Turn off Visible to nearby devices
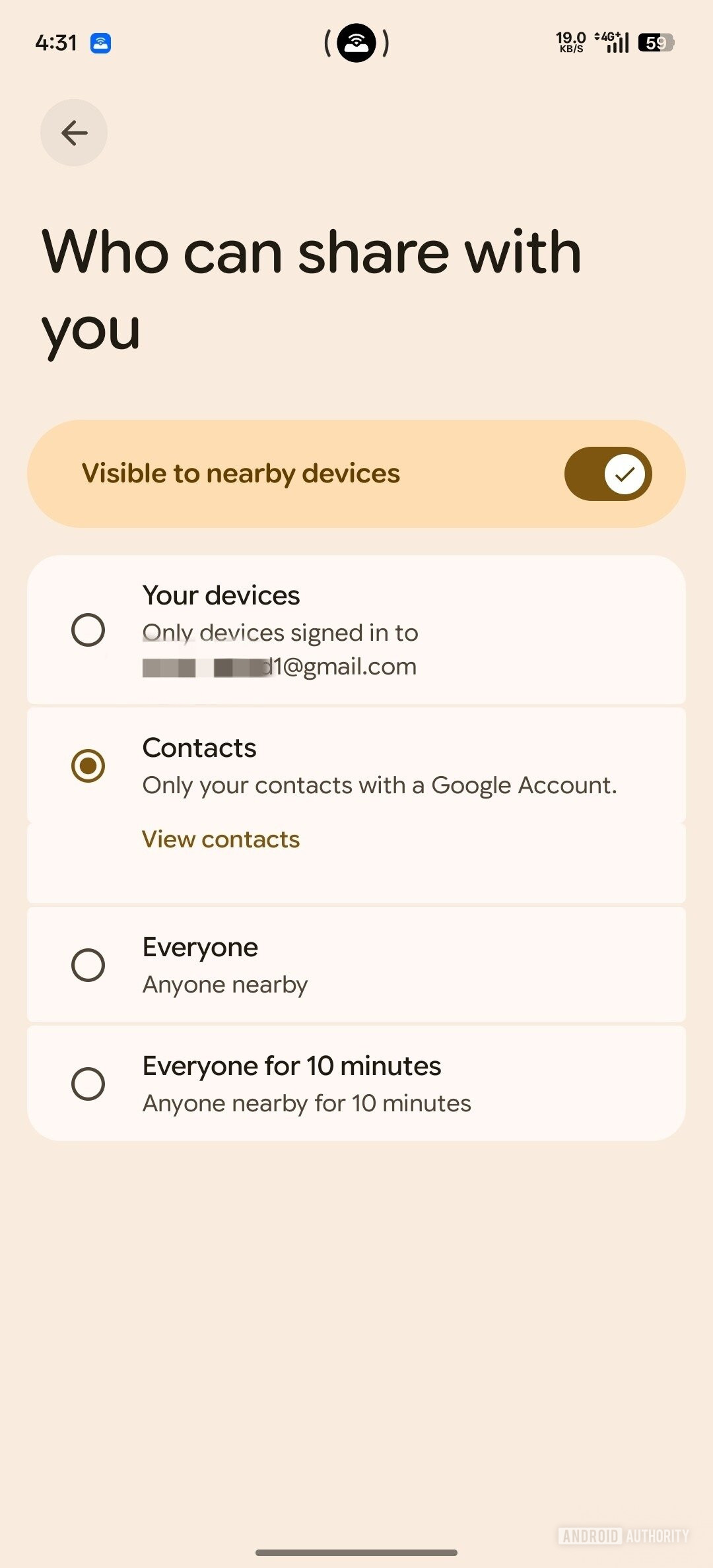 pos(607,474)
